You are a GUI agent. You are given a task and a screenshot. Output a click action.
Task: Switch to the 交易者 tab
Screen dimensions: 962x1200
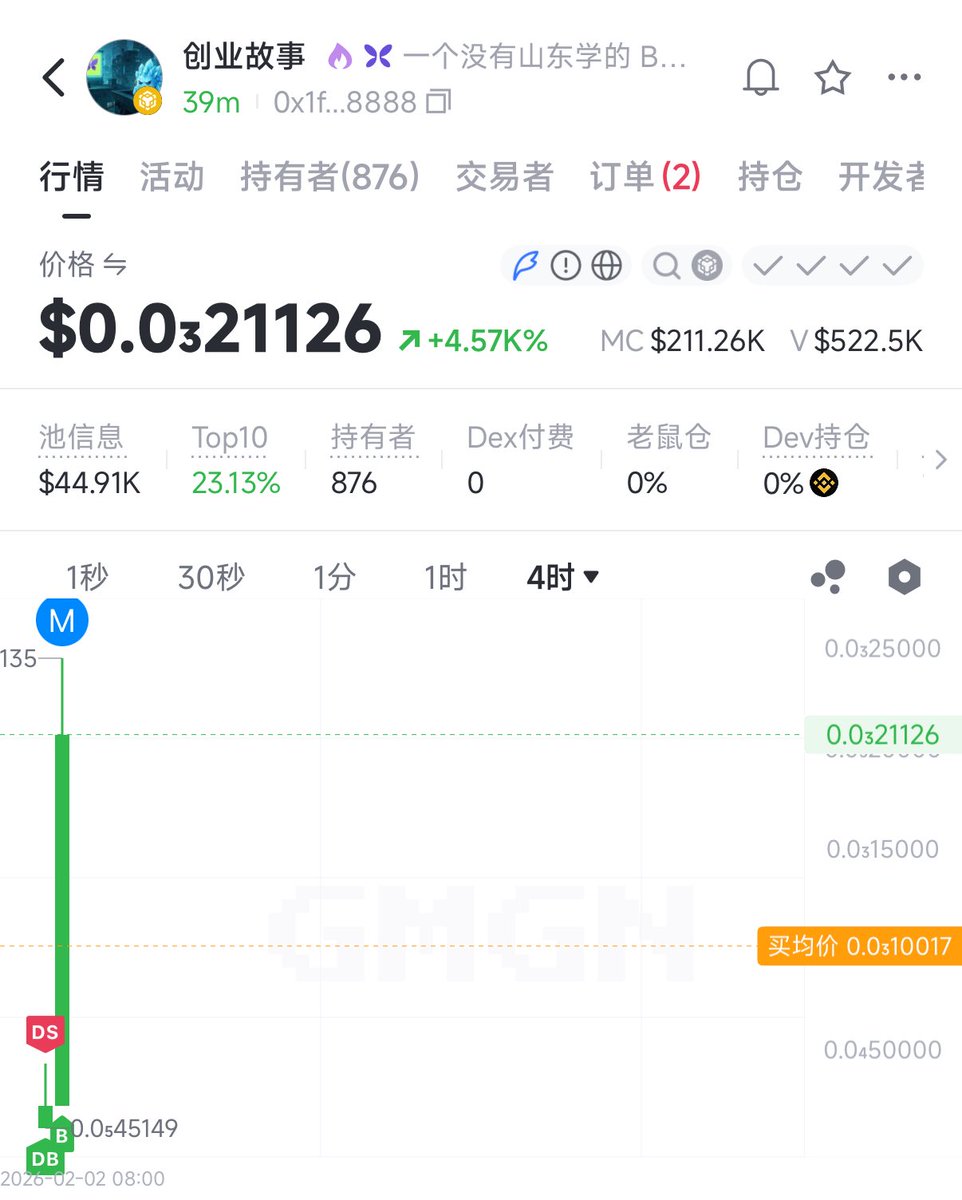tap(504, 178)
